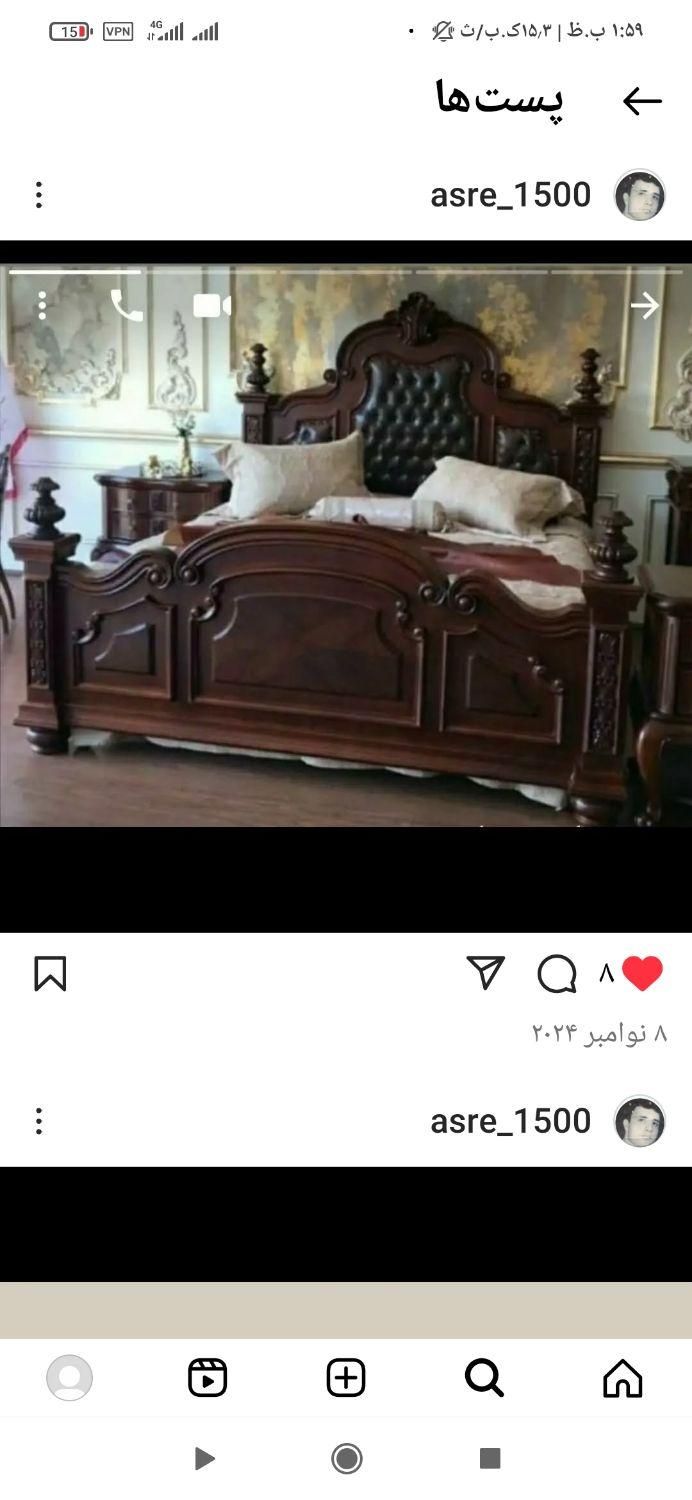
Task: Open the carved wooden bed photo post
Action: 346,545
